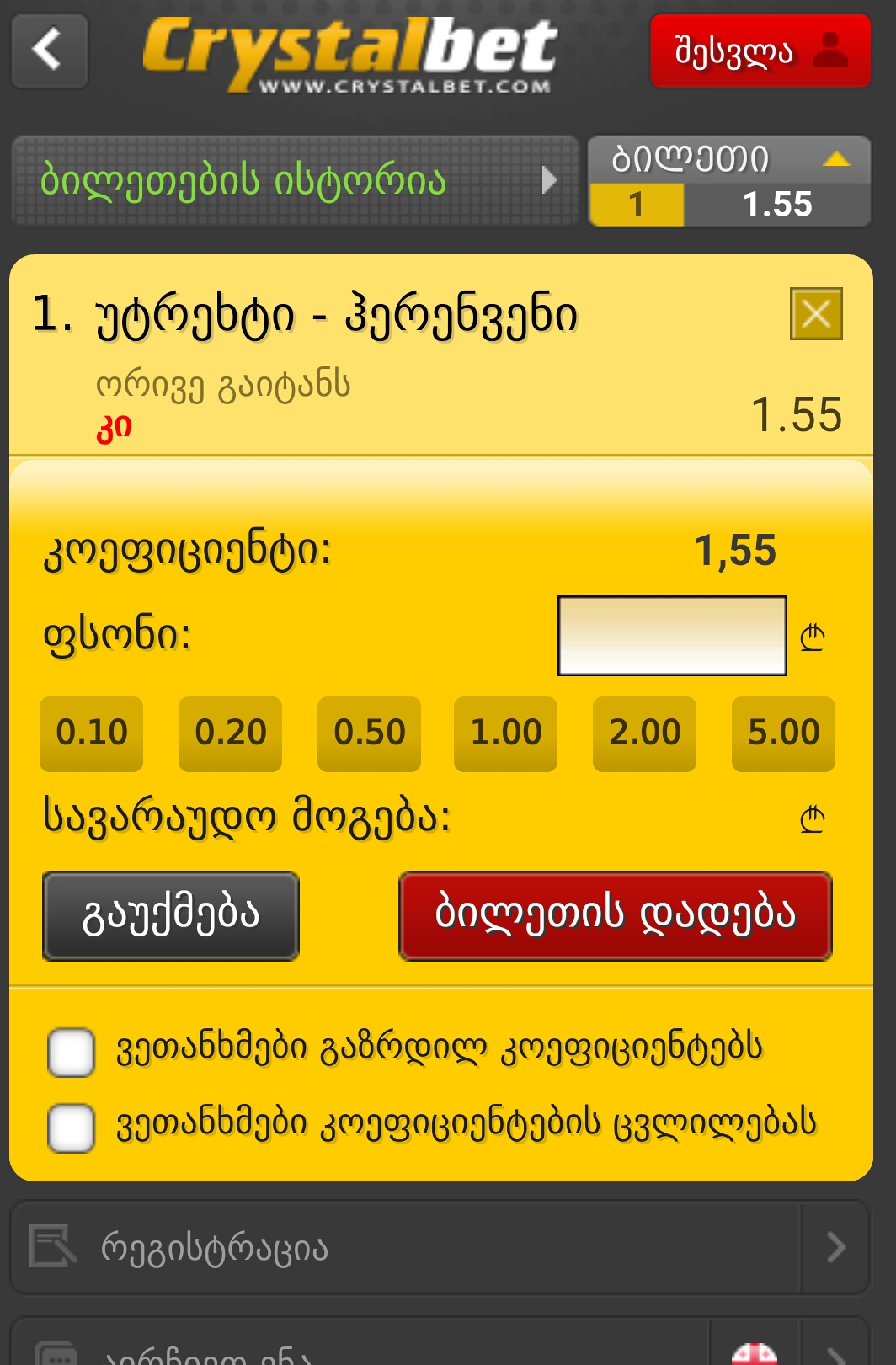This screenshot has height=1365, width=896.
Task: Open ბილეთების ისტორია ticket history
Action: click(295, 181)
